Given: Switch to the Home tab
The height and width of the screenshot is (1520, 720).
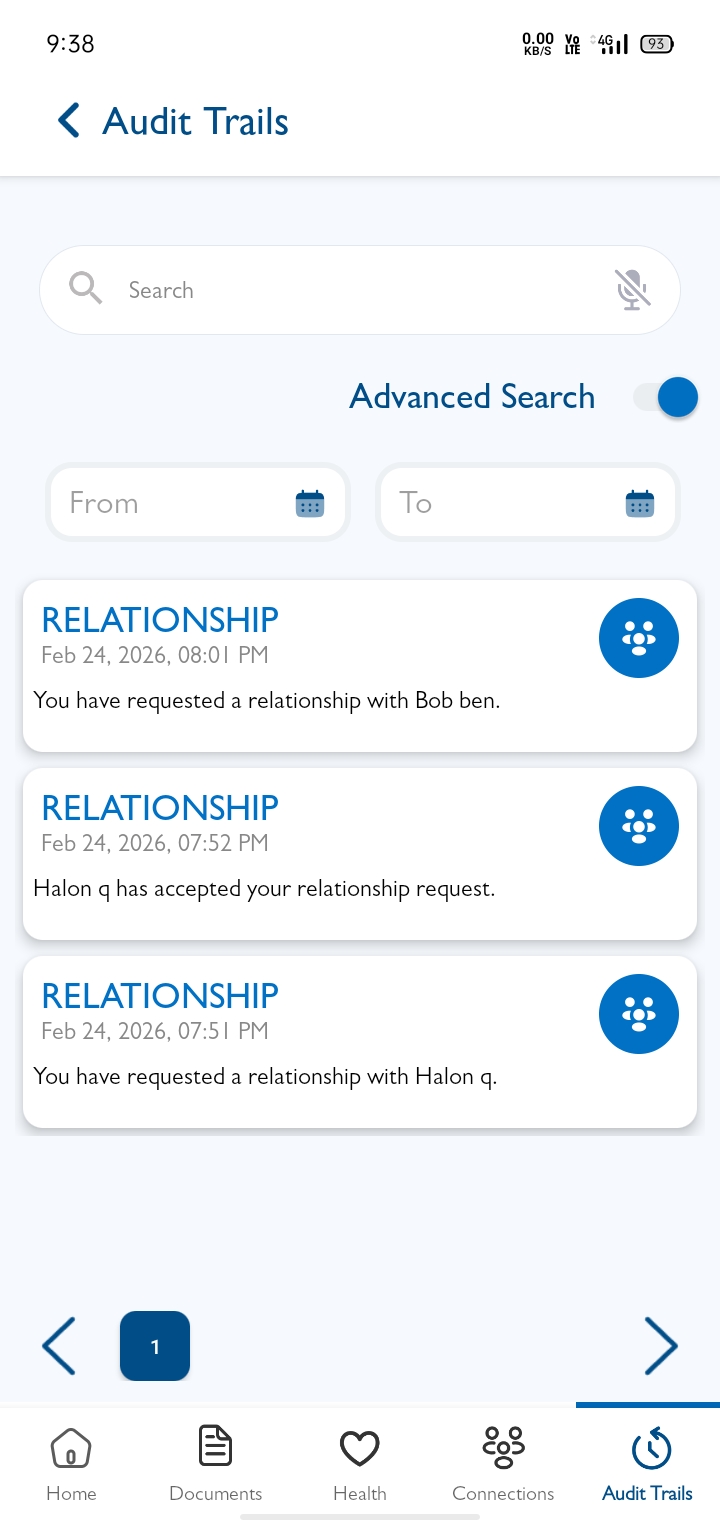Looking at the screenshot, I should click(x=71, y=1464).
